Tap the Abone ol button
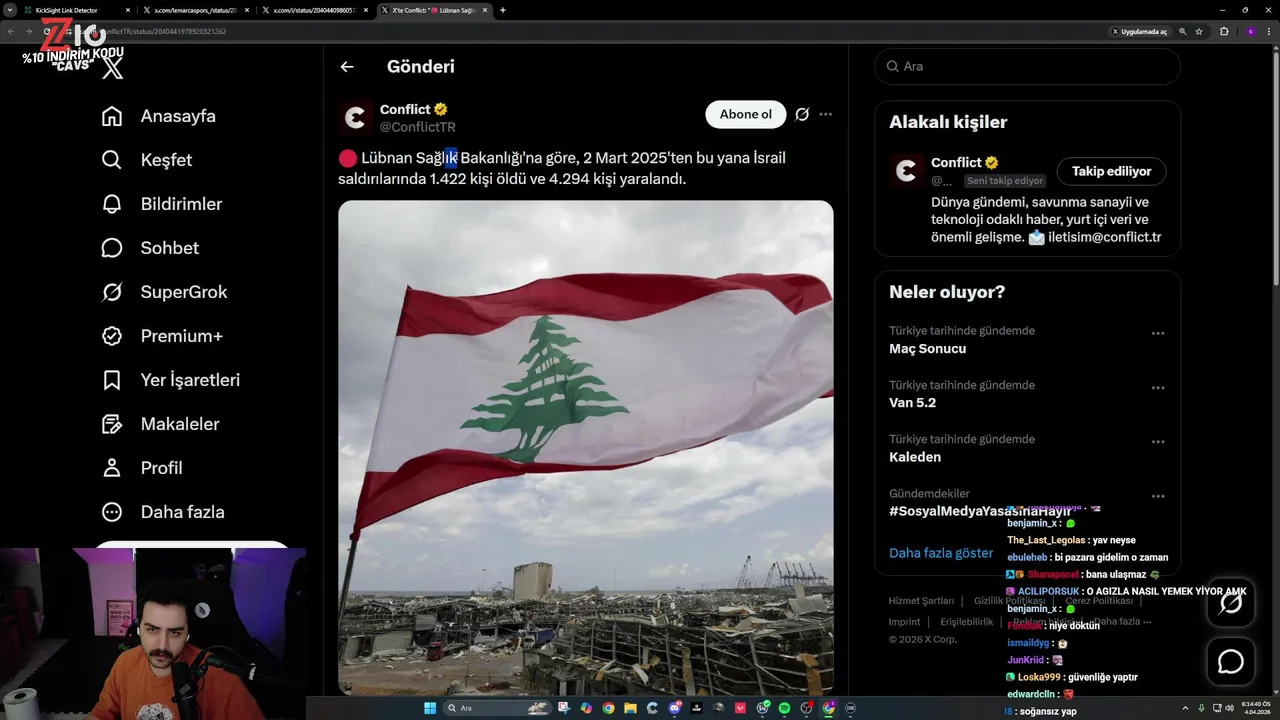Screen dimensions: 1280x720 [745, 114]
